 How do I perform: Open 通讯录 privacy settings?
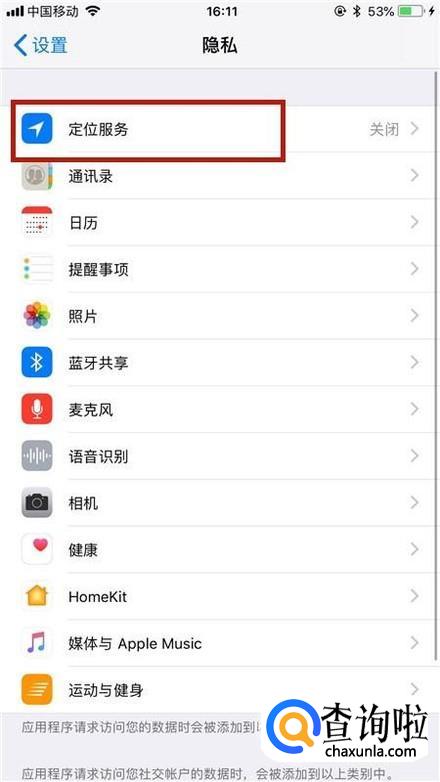pos(220,176)
